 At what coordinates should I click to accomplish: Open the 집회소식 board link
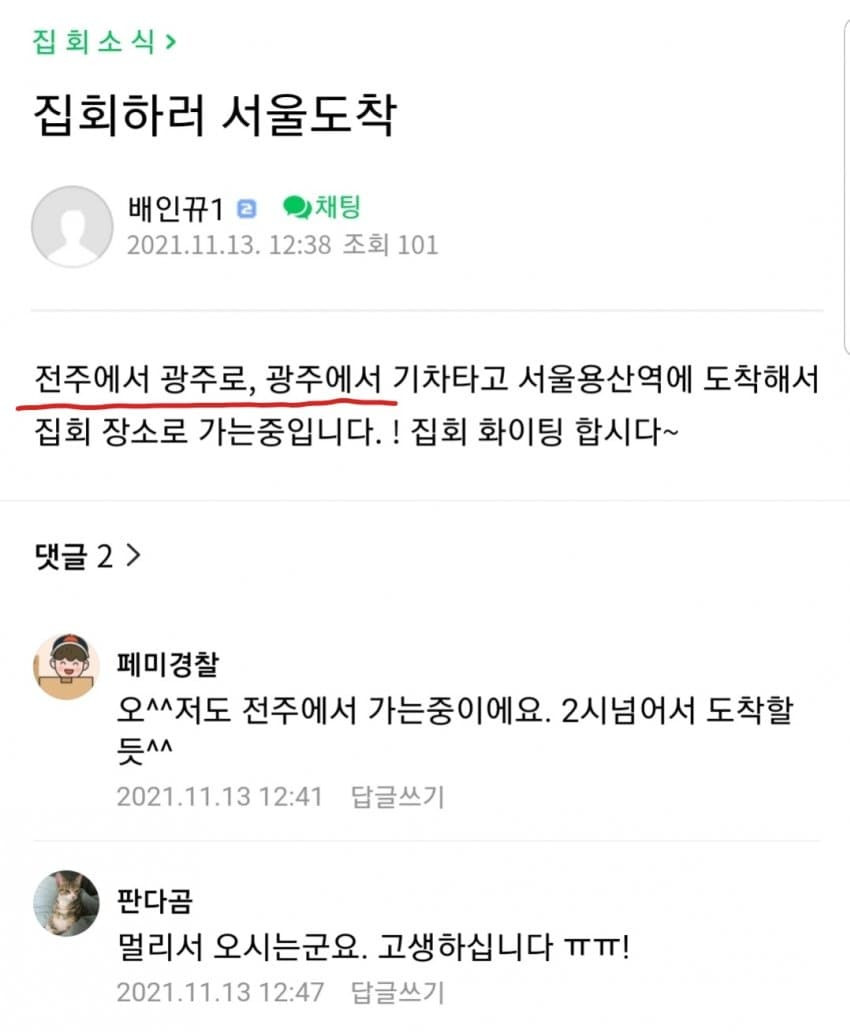104,41
